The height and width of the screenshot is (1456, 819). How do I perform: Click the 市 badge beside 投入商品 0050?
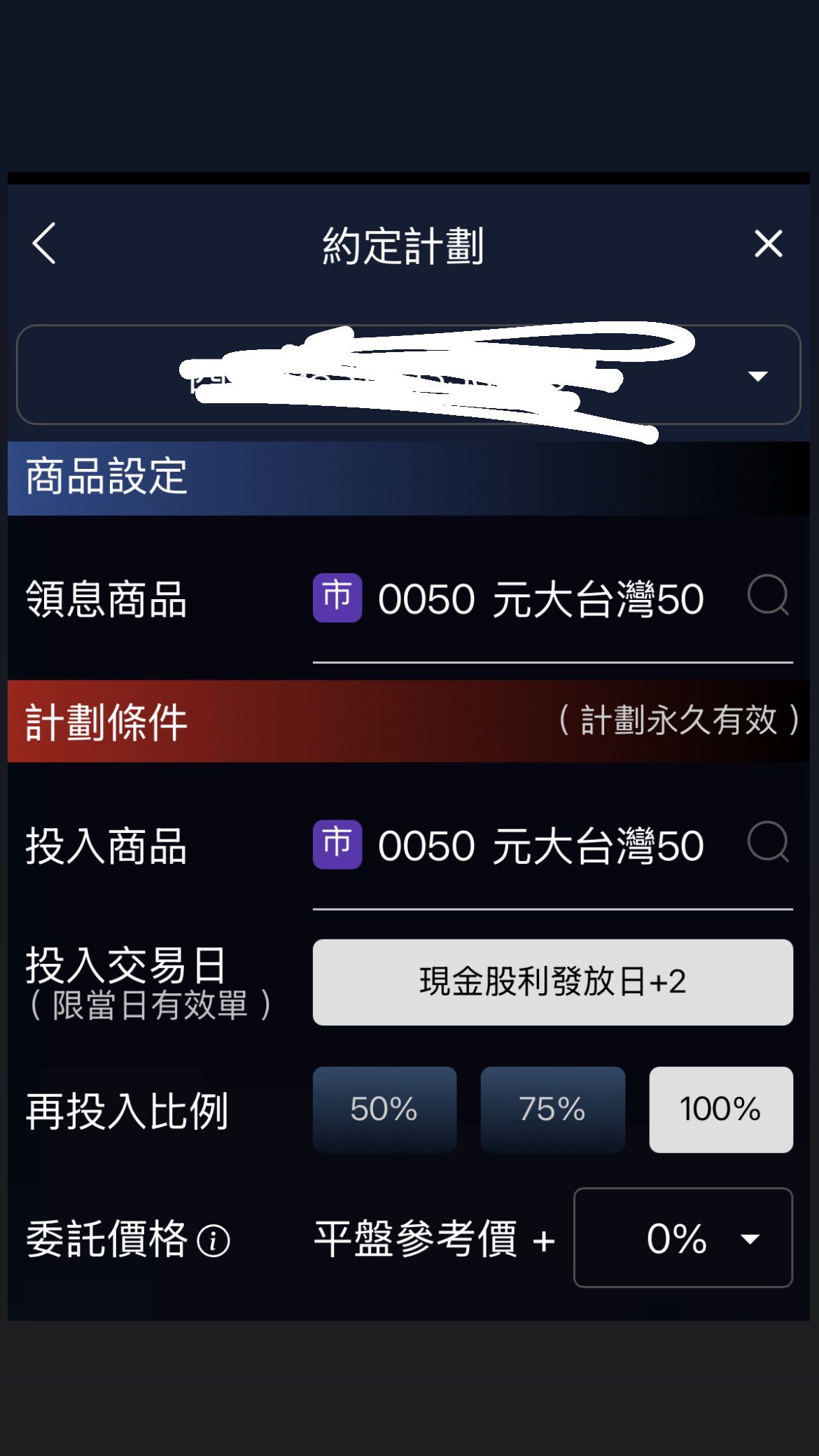(337, 845)
